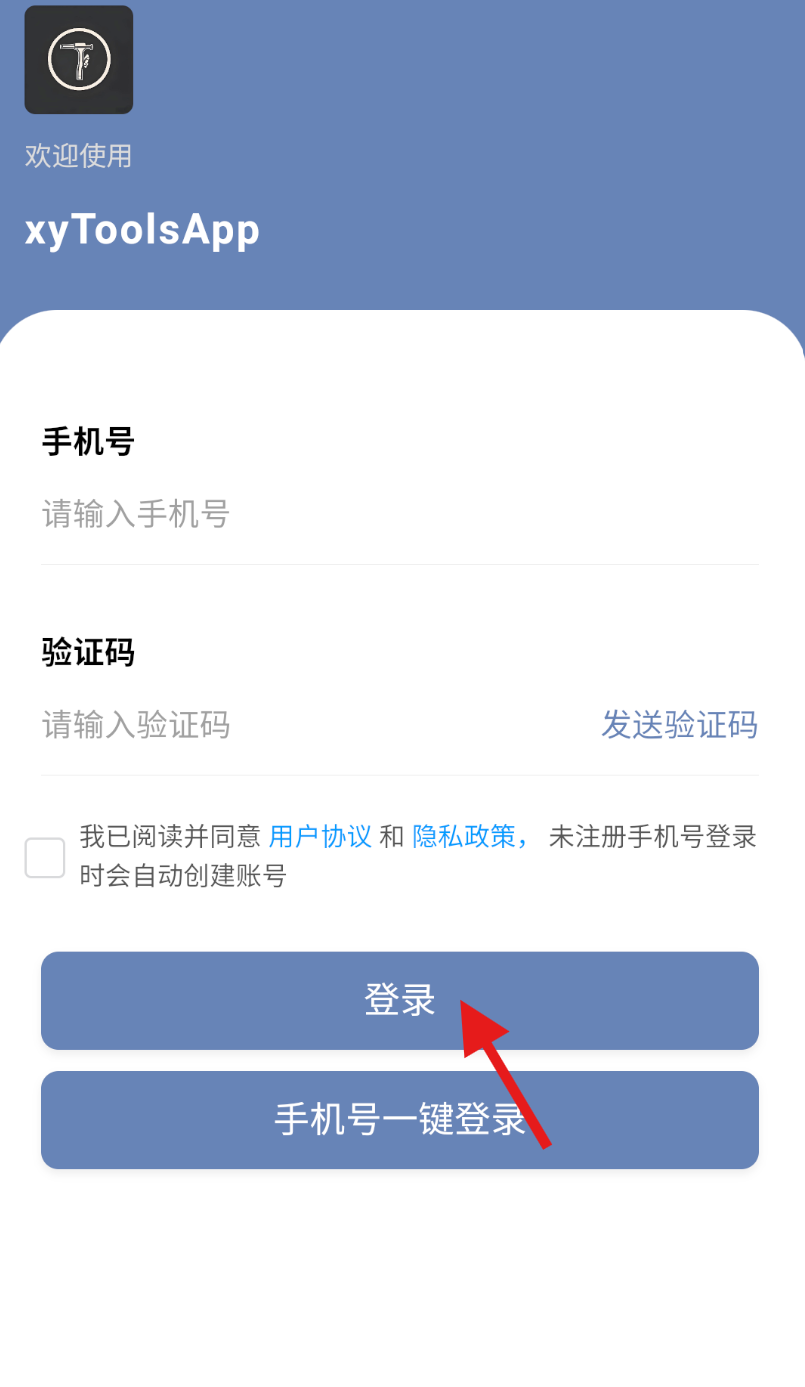The width and height of the screenshot is (805, 1387).
Task: Tap the 登录 button
Action: coord(399,1000)
